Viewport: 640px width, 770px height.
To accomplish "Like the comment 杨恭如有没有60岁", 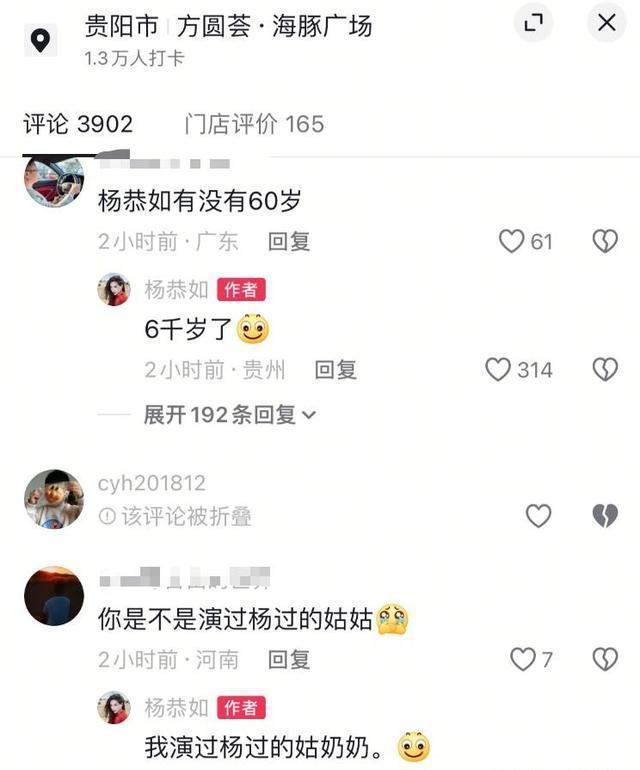I will pos(513,241).
